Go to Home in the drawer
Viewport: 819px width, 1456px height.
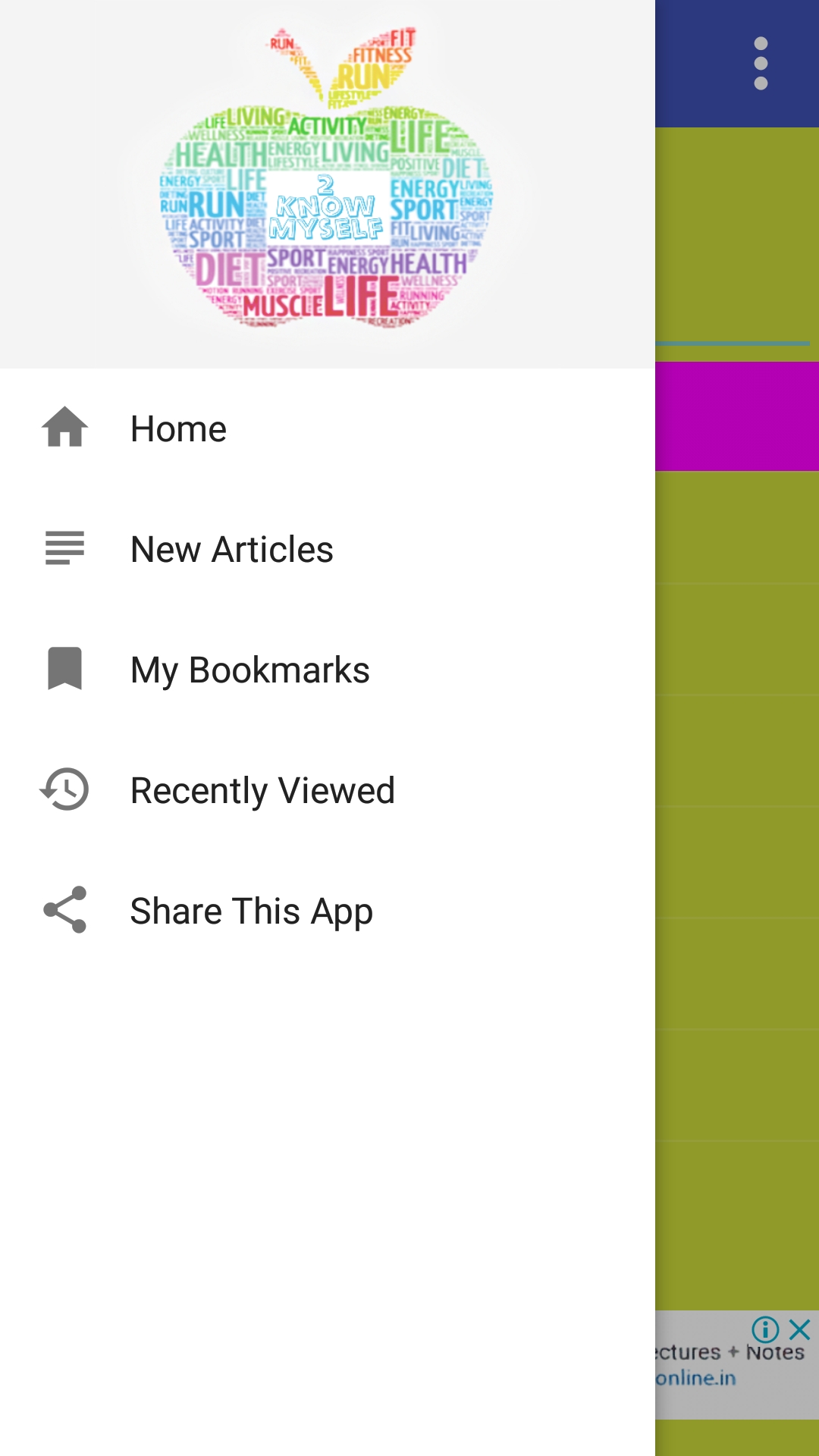178,428
